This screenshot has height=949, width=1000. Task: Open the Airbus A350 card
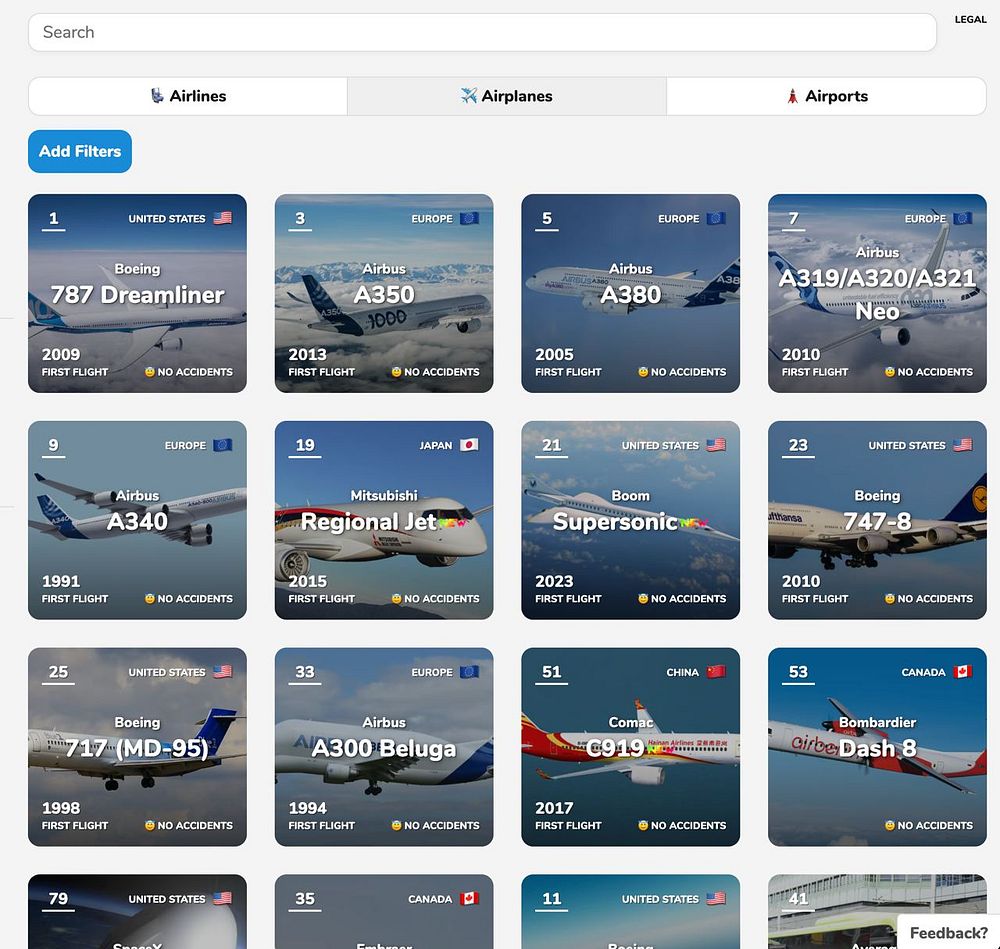(x=384, y=293)
